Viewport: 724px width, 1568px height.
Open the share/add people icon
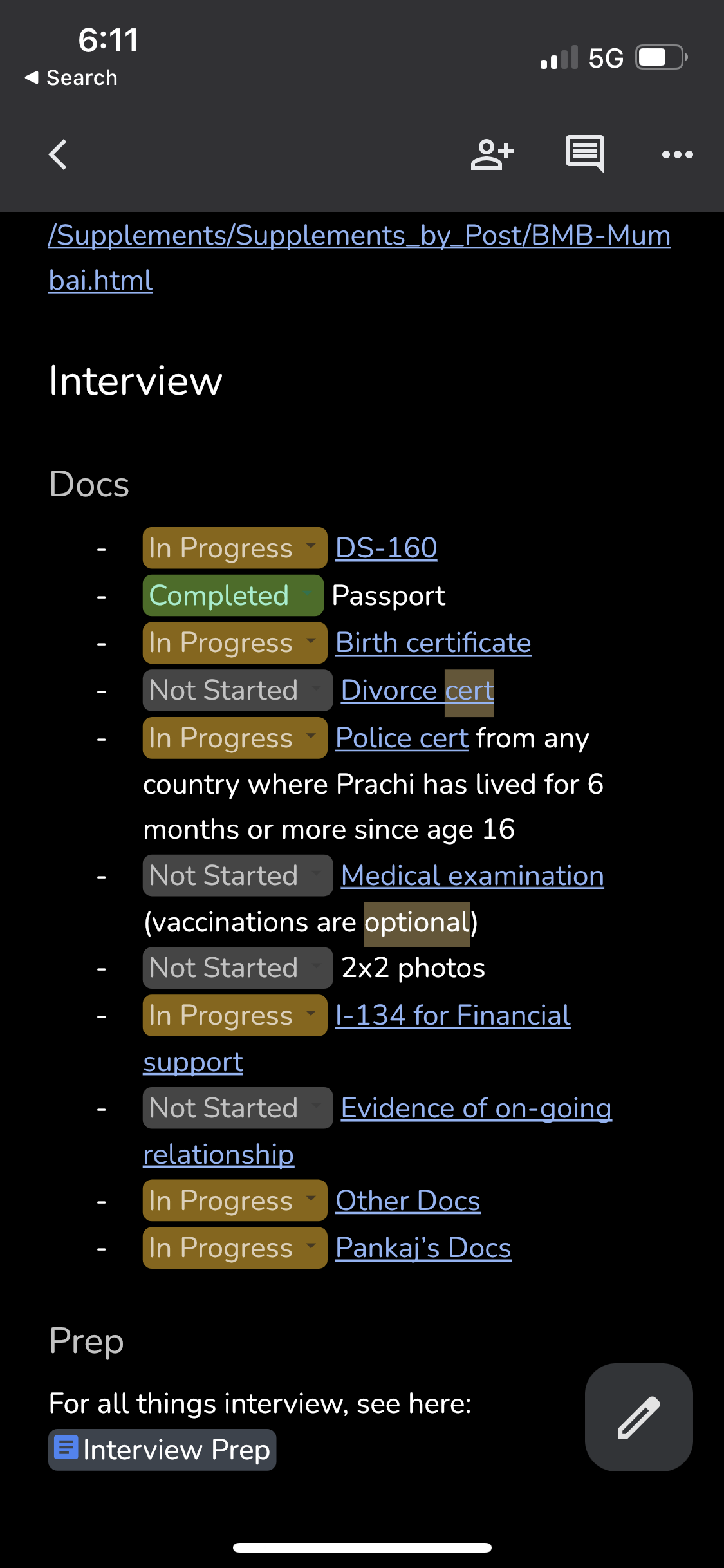[492, 154]
